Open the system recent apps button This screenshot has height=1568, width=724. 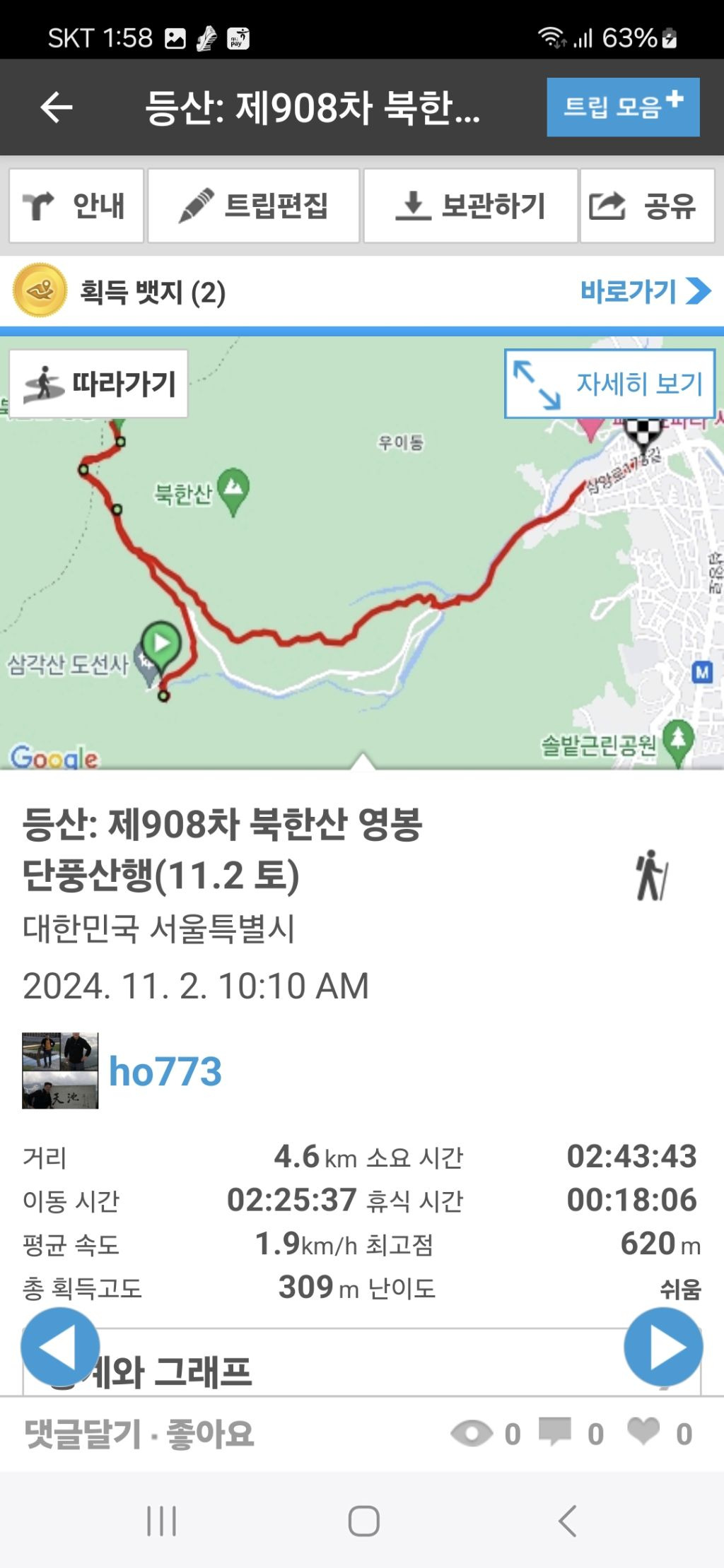[162, 1521]
